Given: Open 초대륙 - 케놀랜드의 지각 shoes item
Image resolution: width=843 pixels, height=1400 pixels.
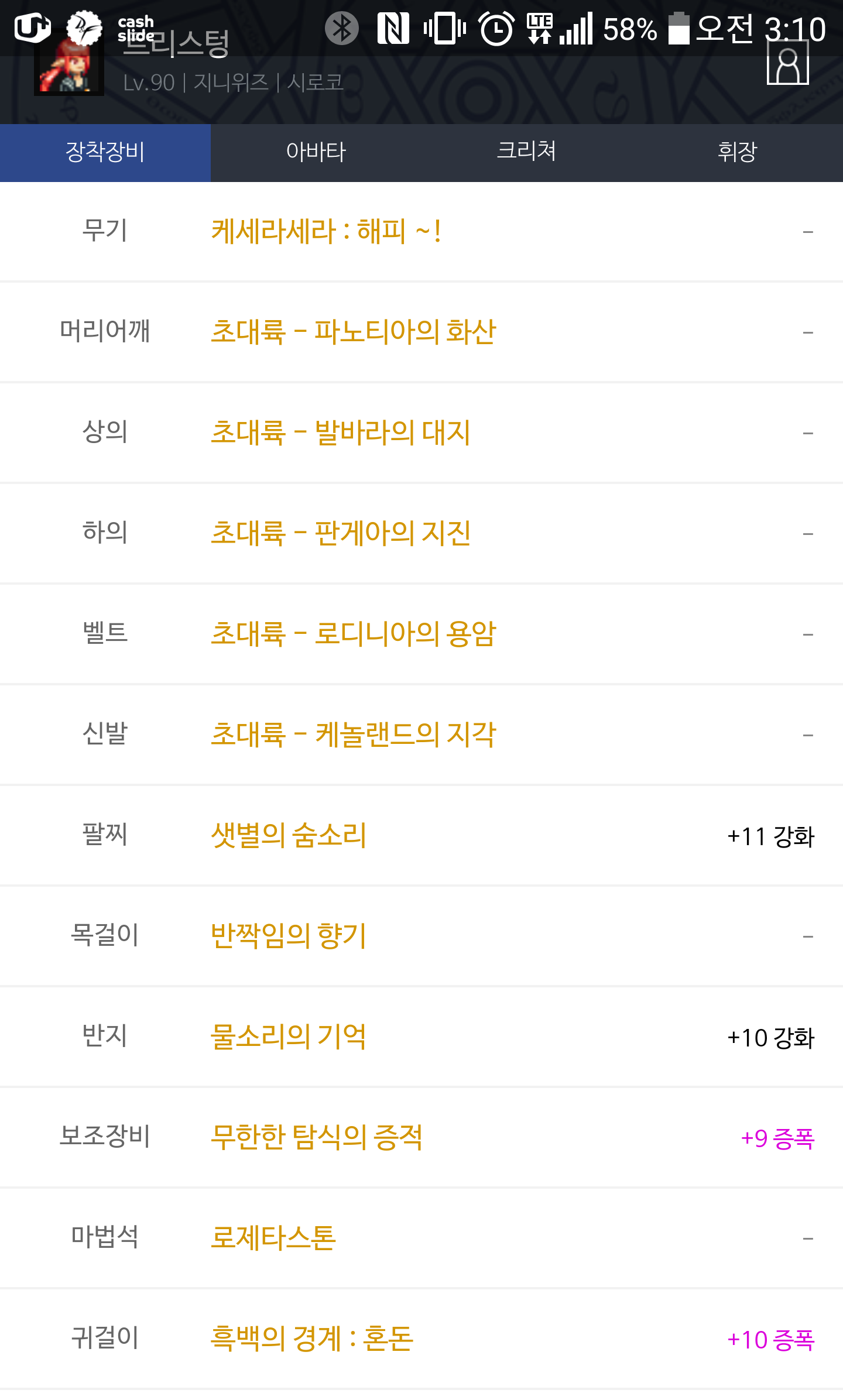Looking at the screenshot, I should 353,735.
